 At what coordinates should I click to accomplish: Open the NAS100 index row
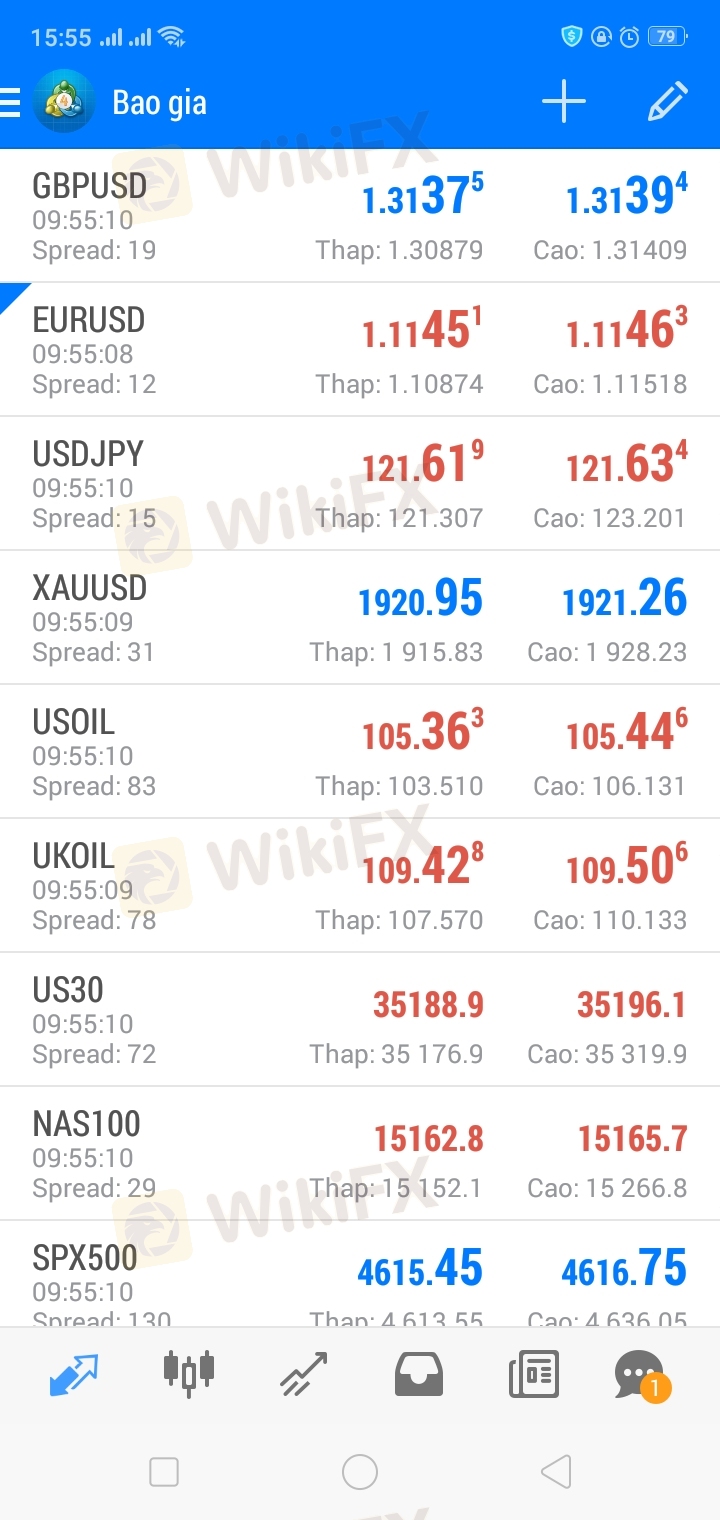(360, 1154)
